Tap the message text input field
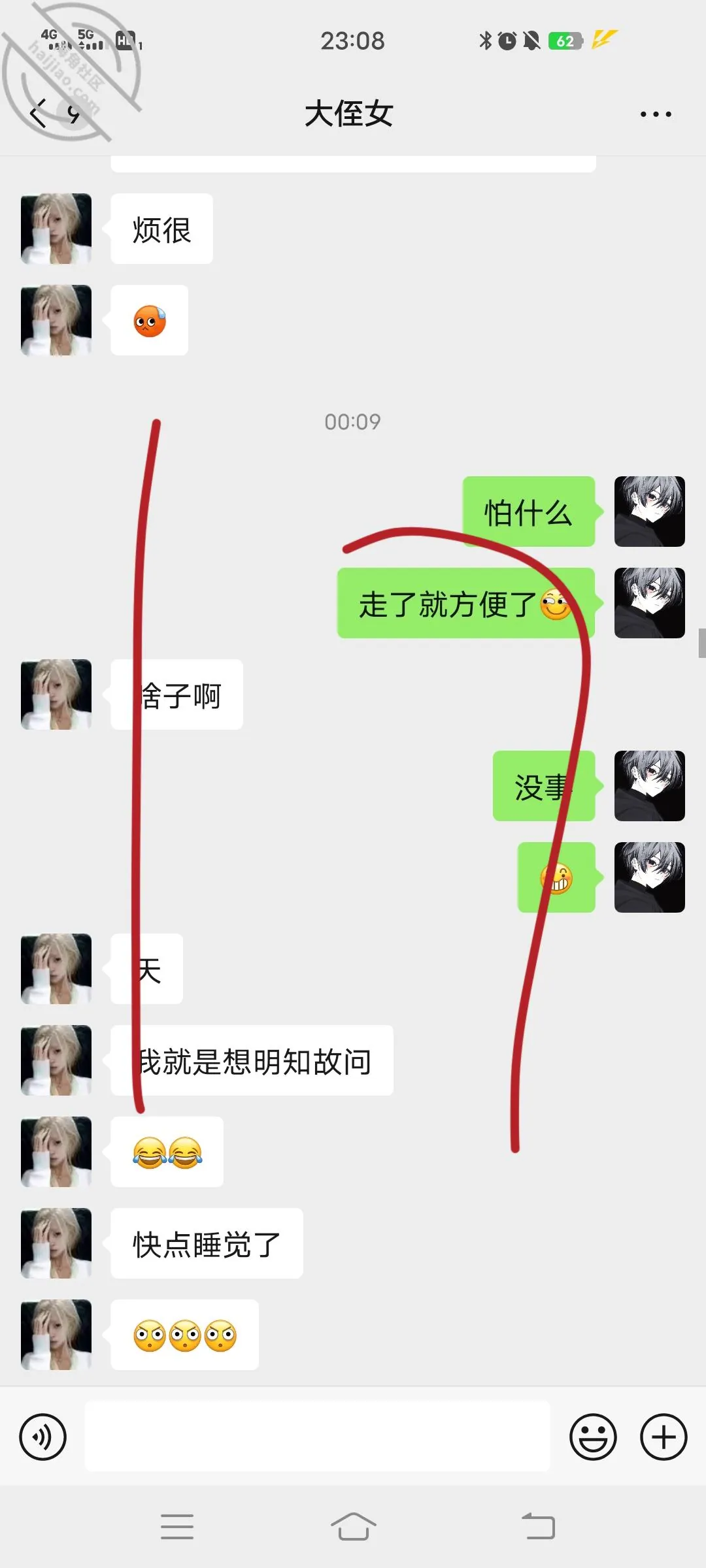This screenshot has height=1568, width=706. pyautogui.click(x=318, y=1436)
